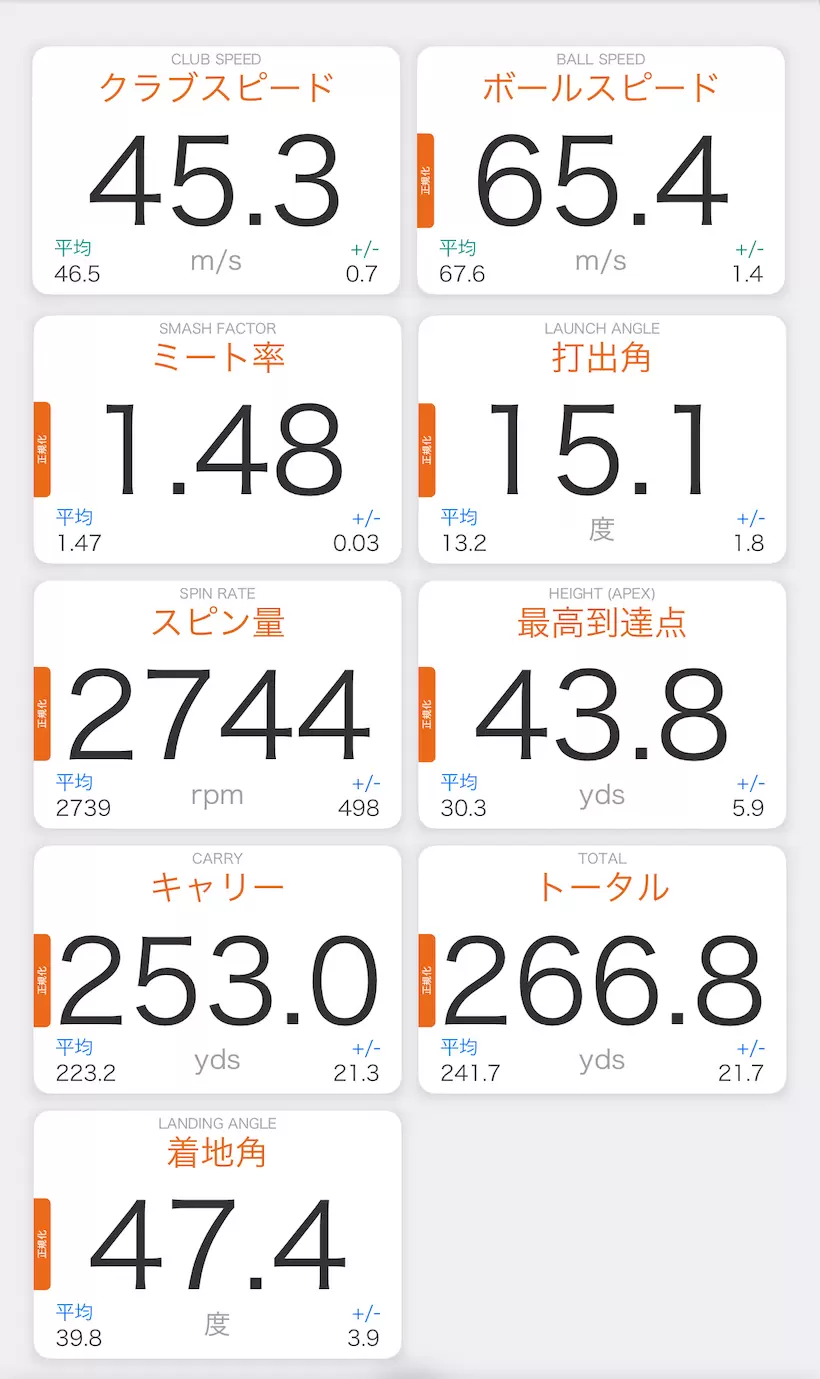Image resolution: width=820 pixels, height=1379 pixels.
Task: Open the クラブスピード card title
Action: tap(217, 89)
